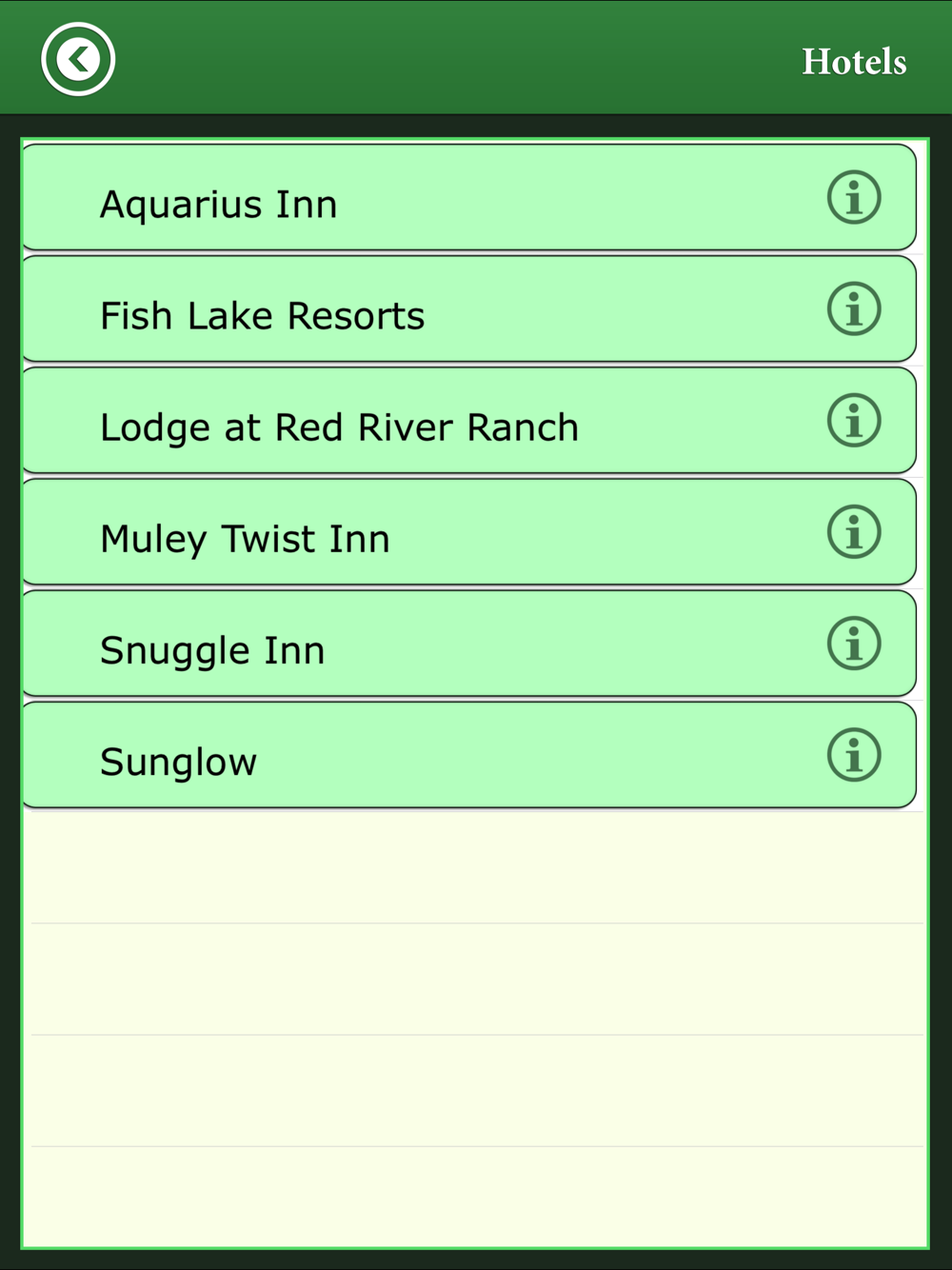Tap the info icon next to Sunglow
Screen dimensions: 952x1270
[854, 755]
